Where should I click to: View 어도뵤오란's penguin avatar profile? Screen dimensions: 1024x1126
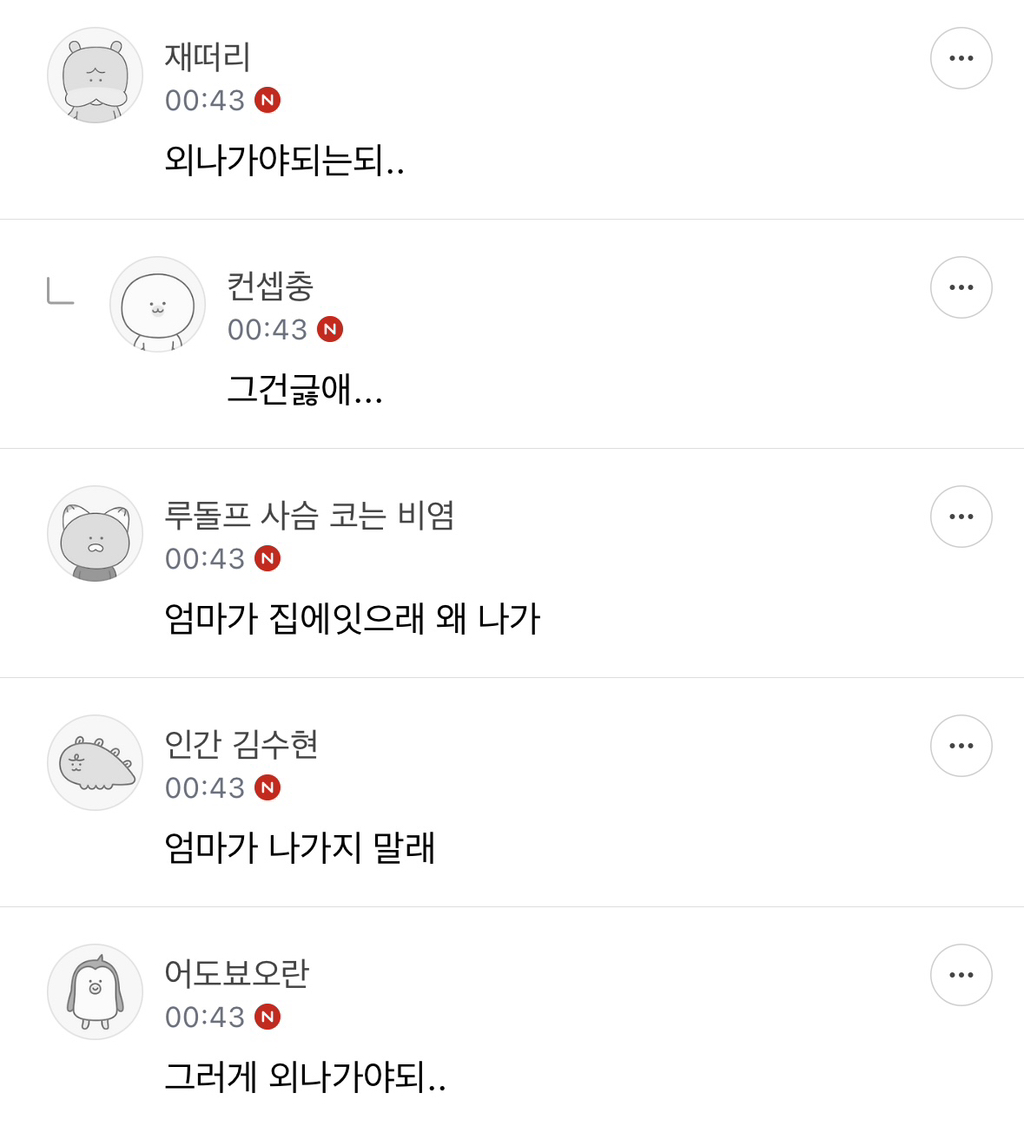[x=95, y=992]
